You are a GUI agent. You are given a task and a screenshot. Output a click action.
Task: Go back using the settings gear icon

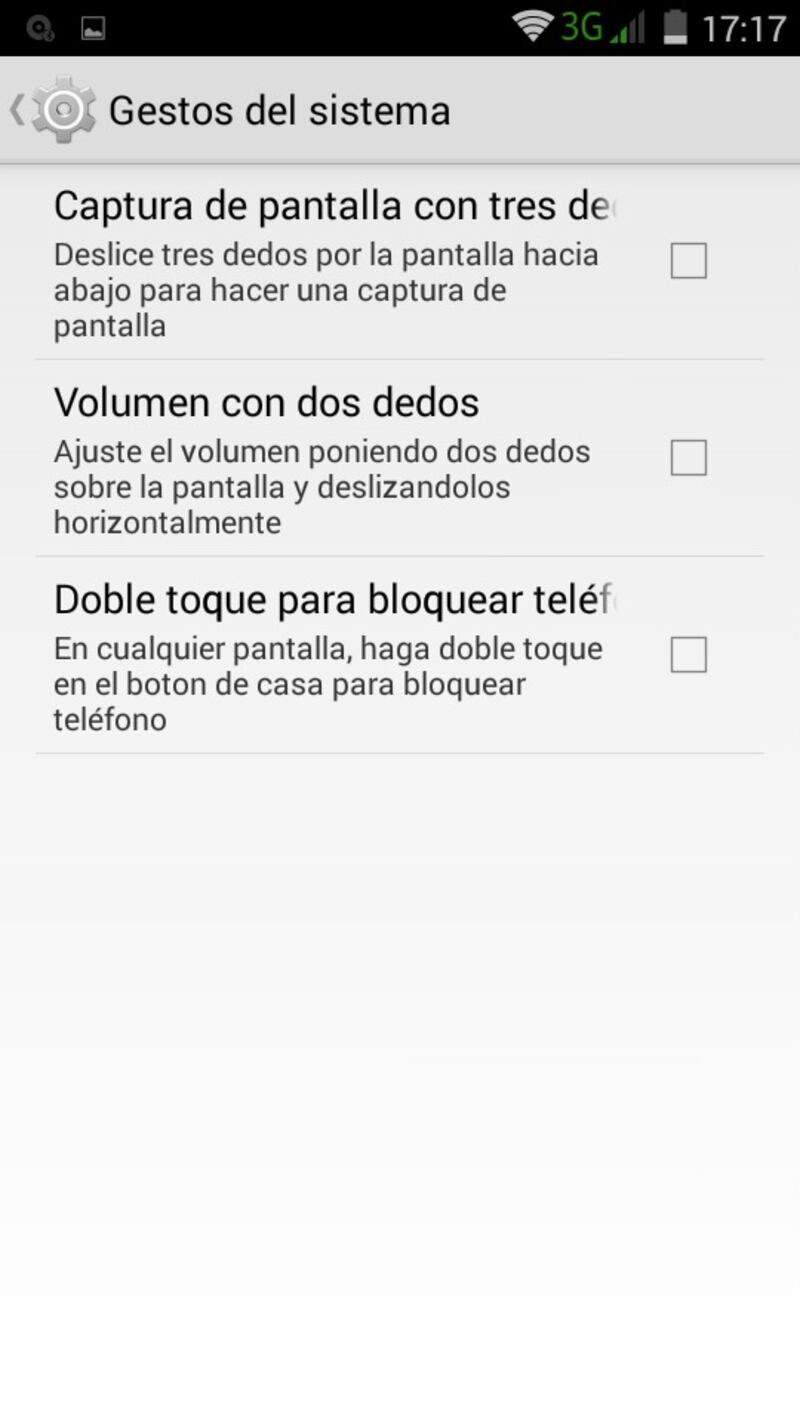pyautogui.click(x=63, y=110)
